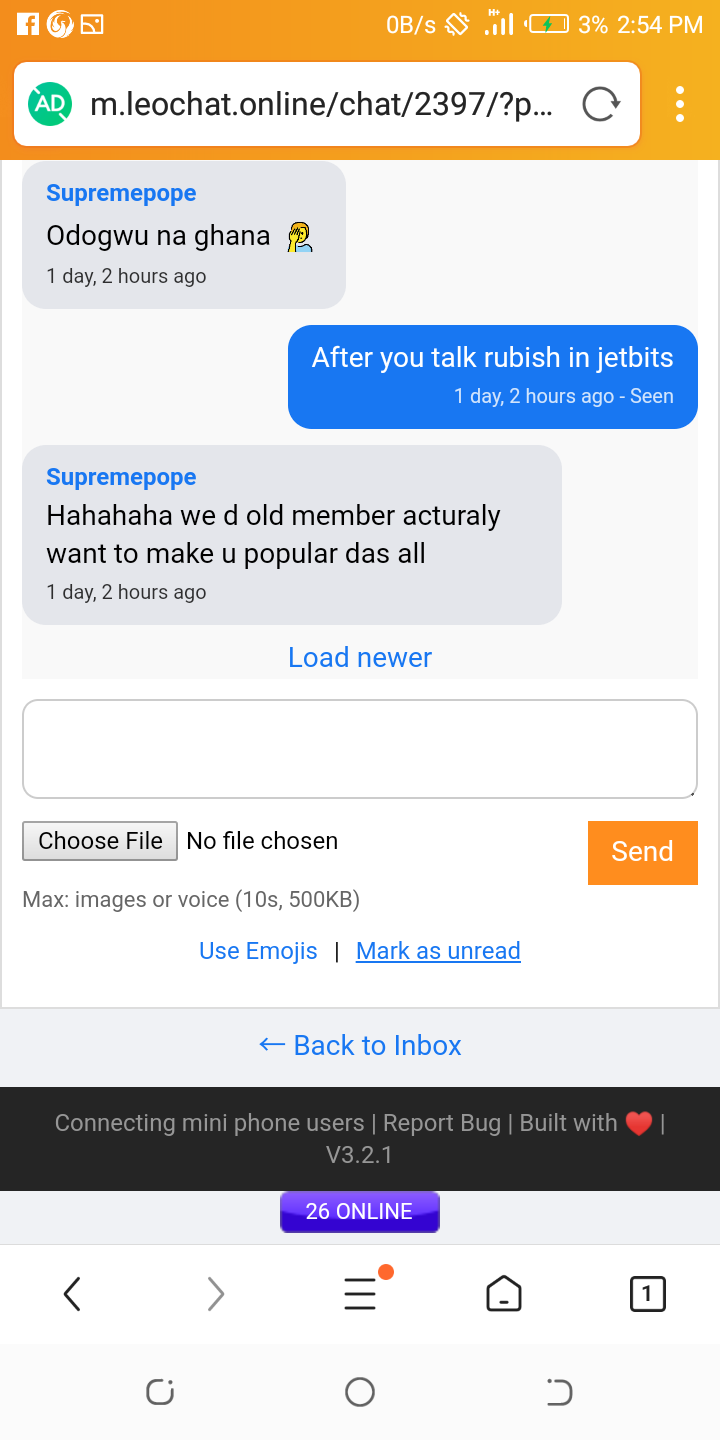Image resolution: width=720 pixels, height=1440 pixels.
Task: Go back in browser history
Action: 72,1294
